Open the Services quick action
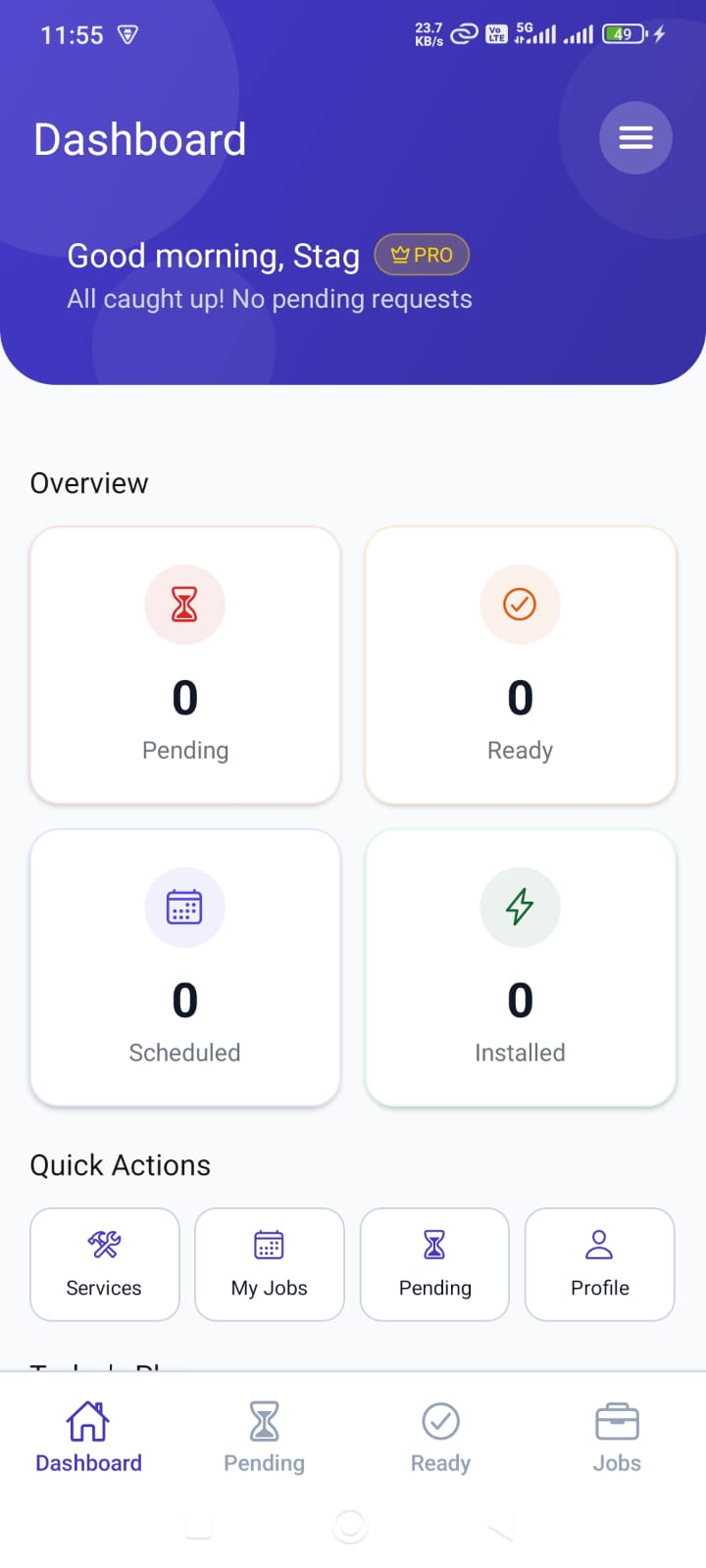This screenshot has height=1568, width=706. pyautogui.click(x=104, y=1264)
